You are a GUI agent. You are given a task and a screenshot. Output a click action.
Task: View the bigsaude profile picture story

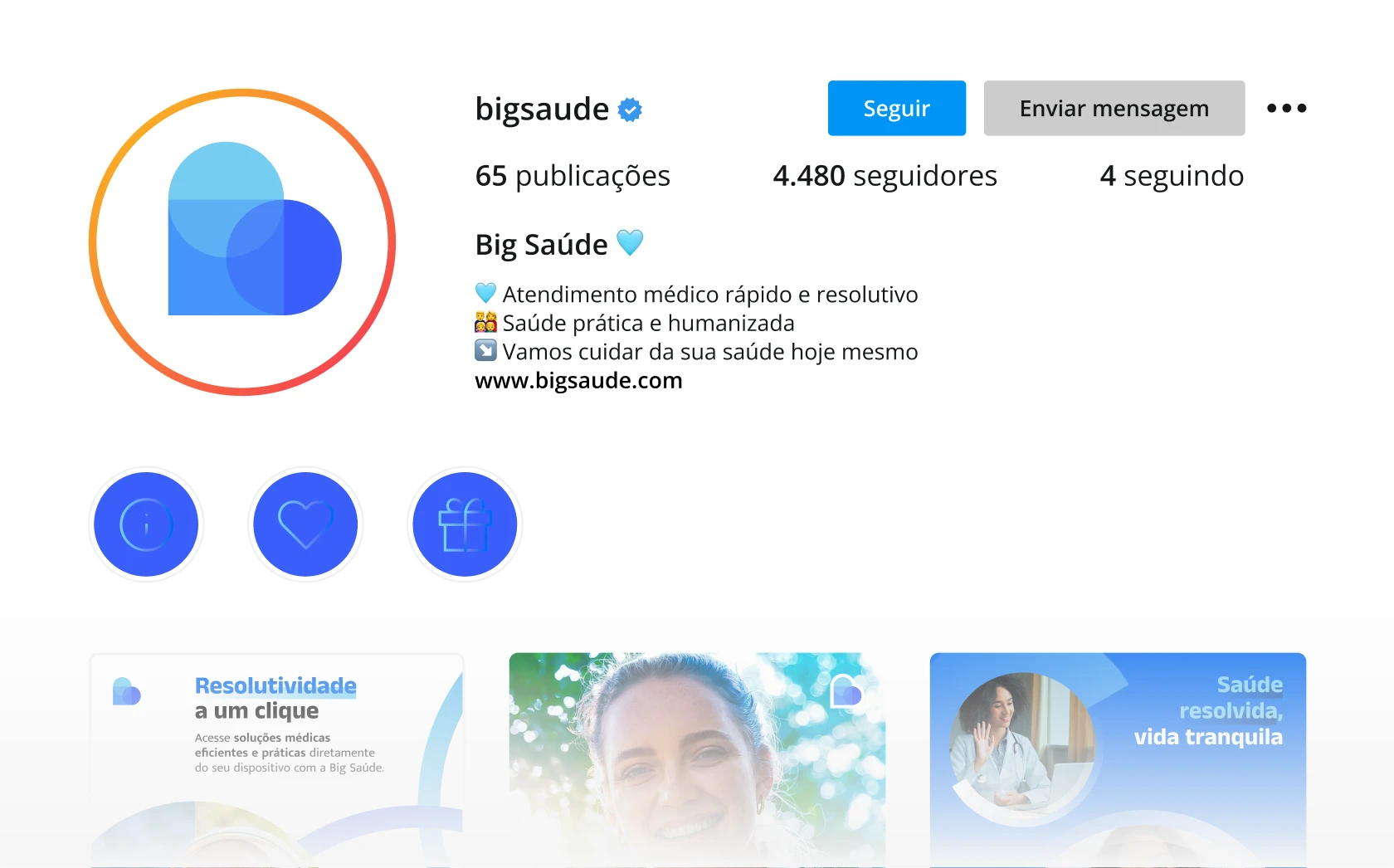click(242, 242)
